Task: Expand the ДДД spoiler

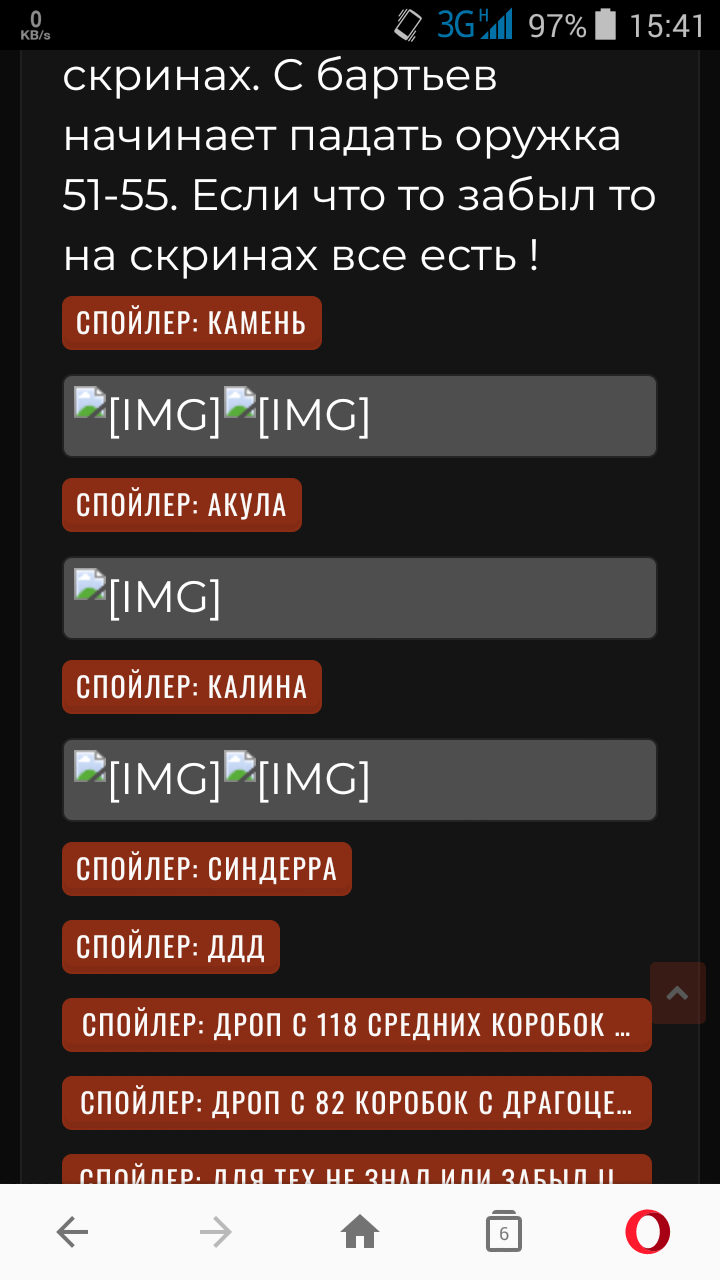Action: coord(171,947)
